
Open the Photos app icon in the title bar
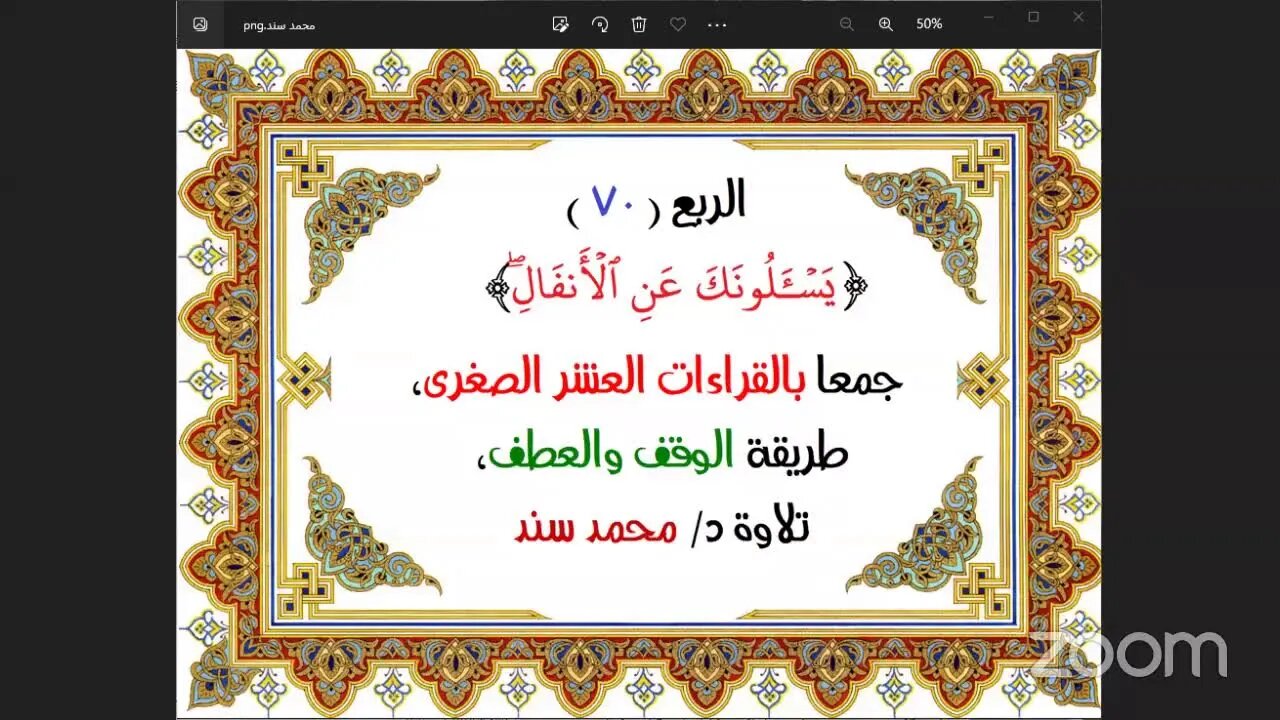tap(200, 24)
